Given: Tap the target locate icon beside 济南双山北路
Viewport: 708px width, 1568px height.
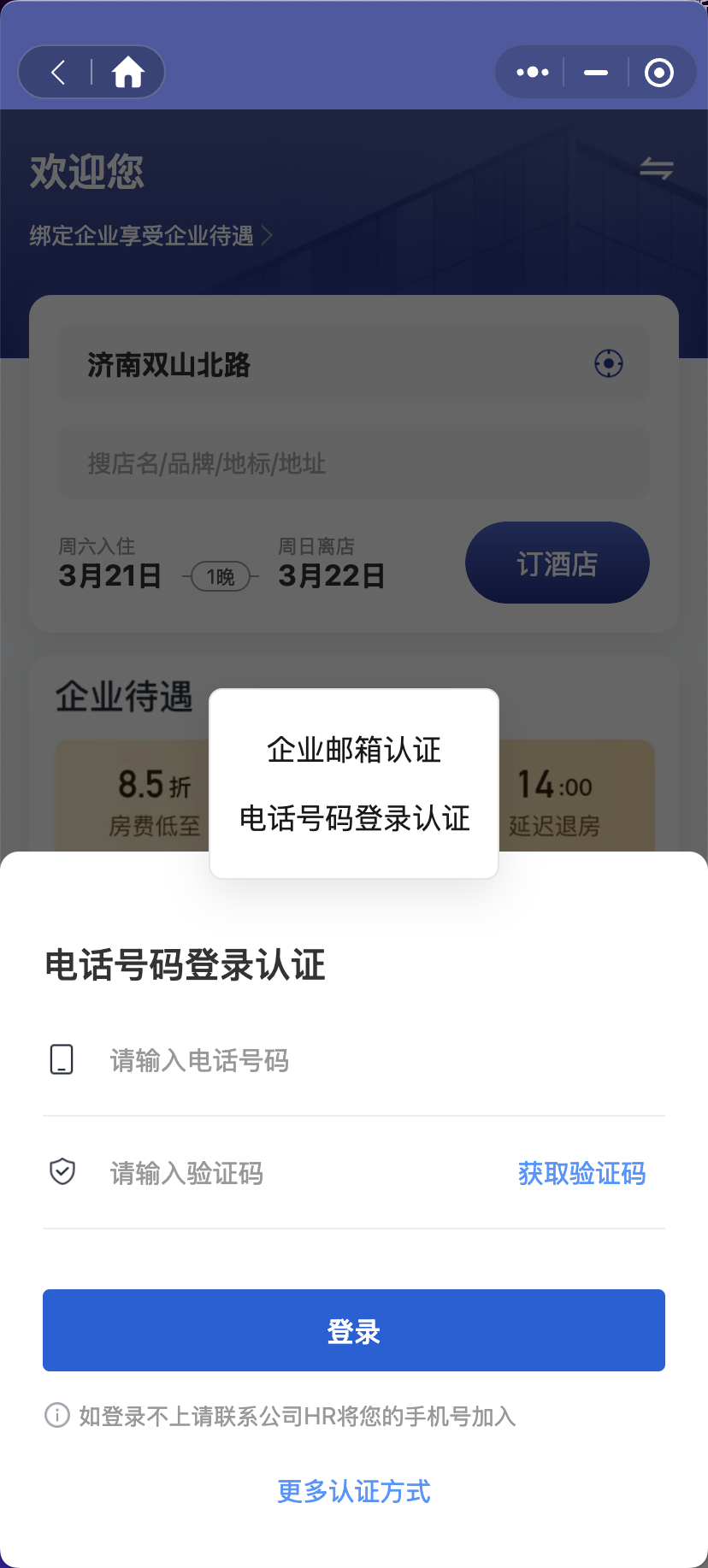Looking at the screenshot, I should click(x=607, y=363).
